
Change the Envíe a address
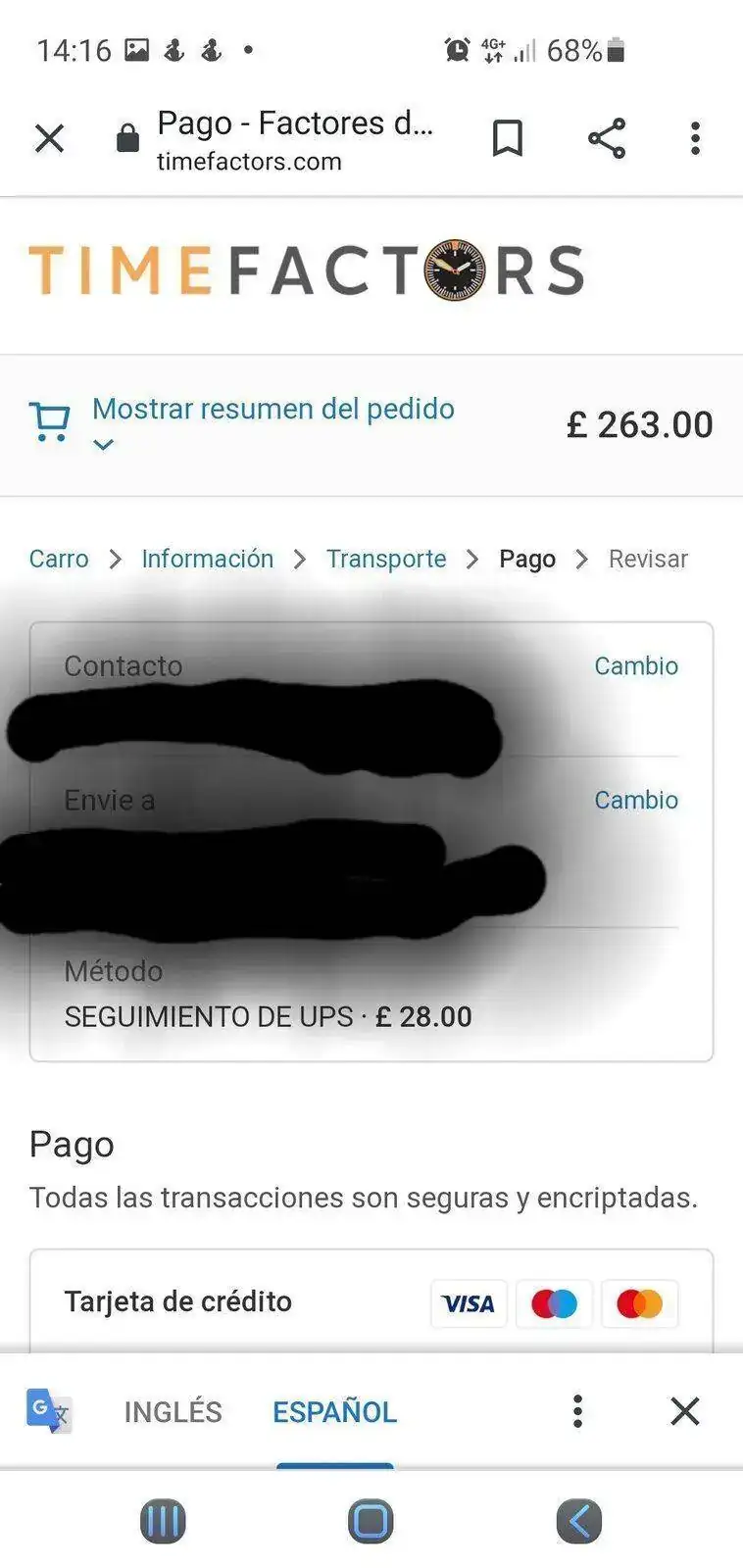tap(635, 801)
